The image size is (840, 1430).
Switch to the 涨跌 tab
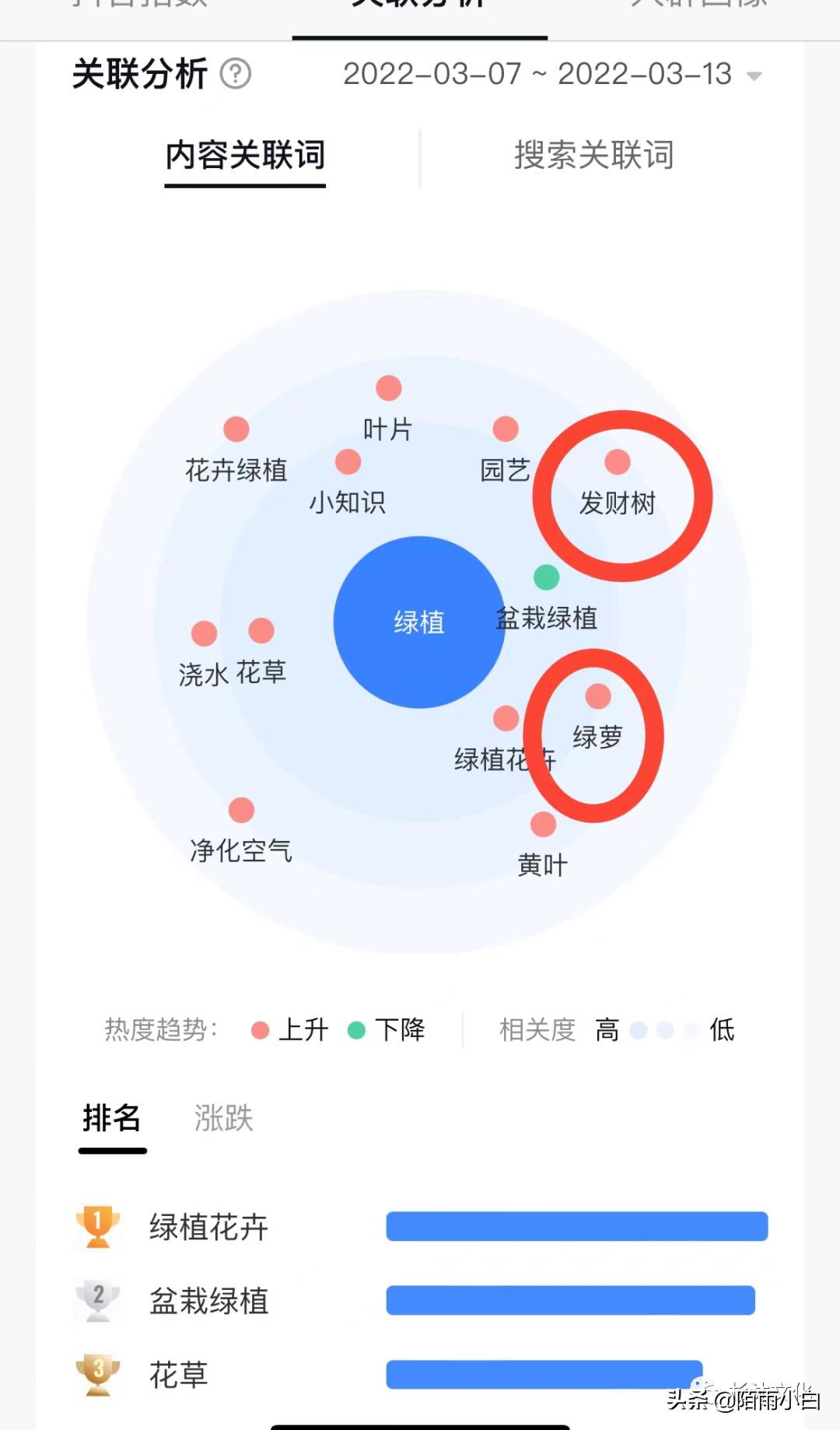pos(223,1118)
